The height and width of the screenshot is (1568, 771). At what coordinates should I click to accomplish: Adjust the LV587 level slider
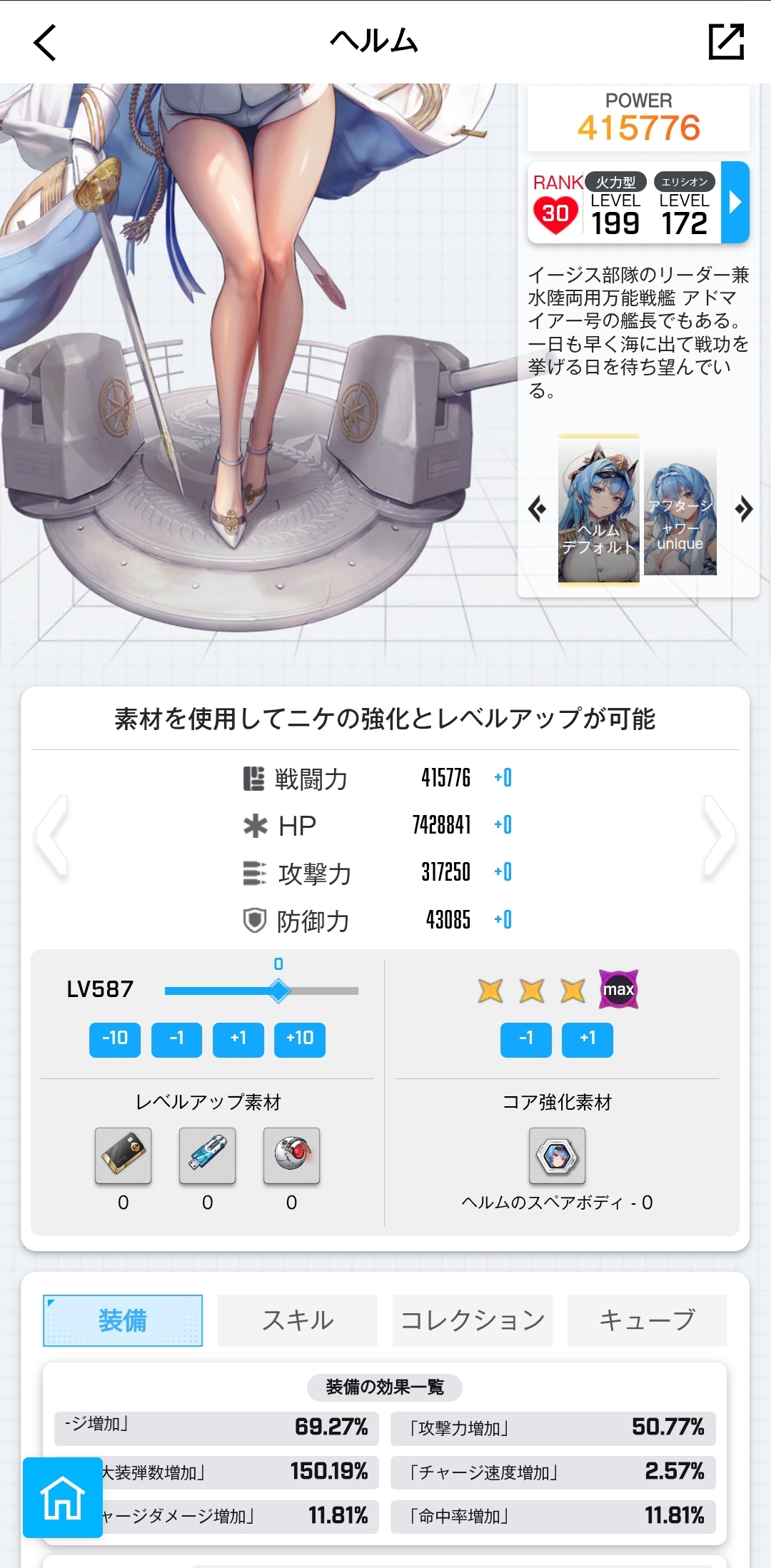[279, 991]
